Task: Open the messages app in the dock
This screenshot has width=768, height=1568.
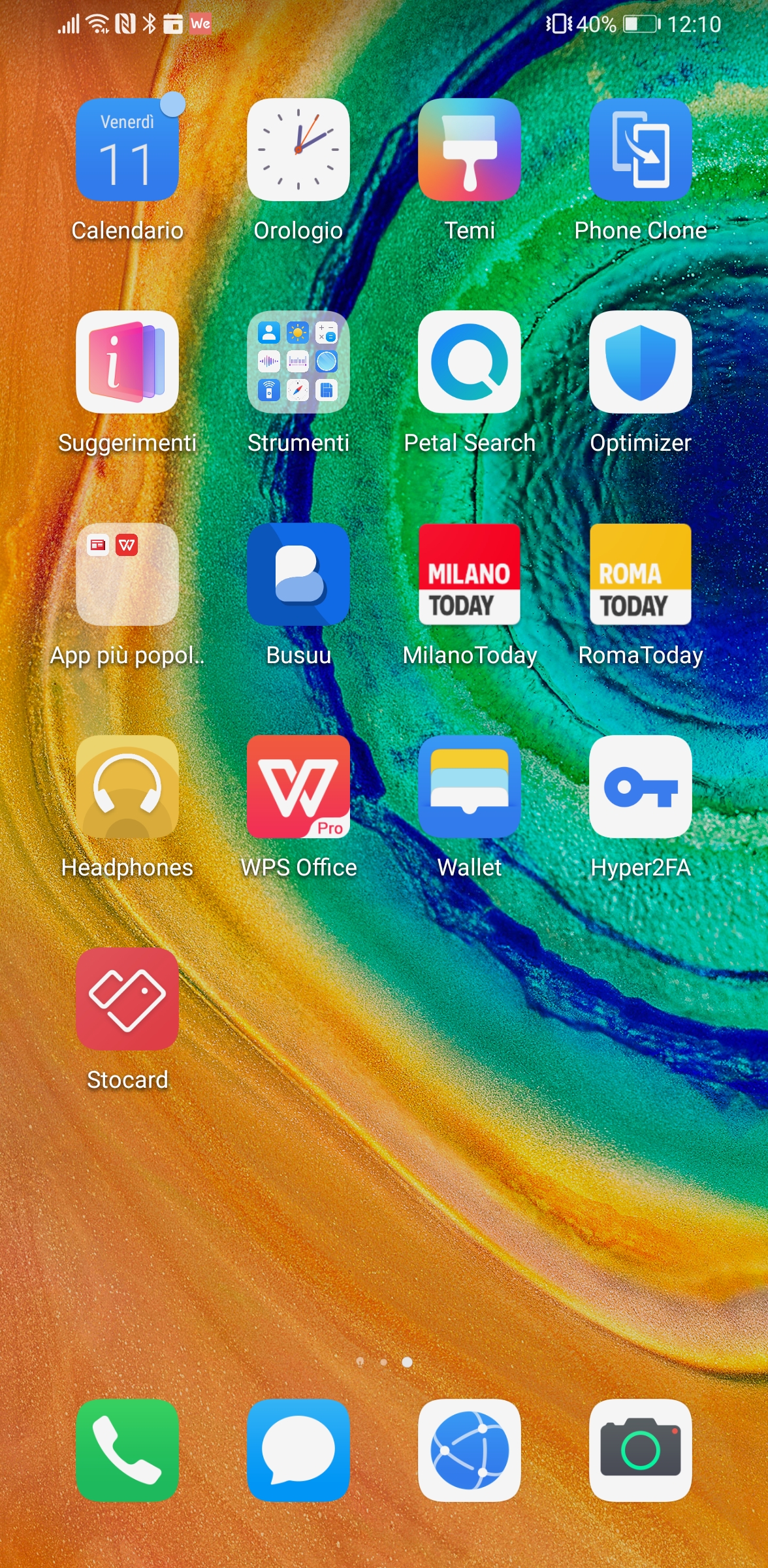Action: coord(298,1450)
